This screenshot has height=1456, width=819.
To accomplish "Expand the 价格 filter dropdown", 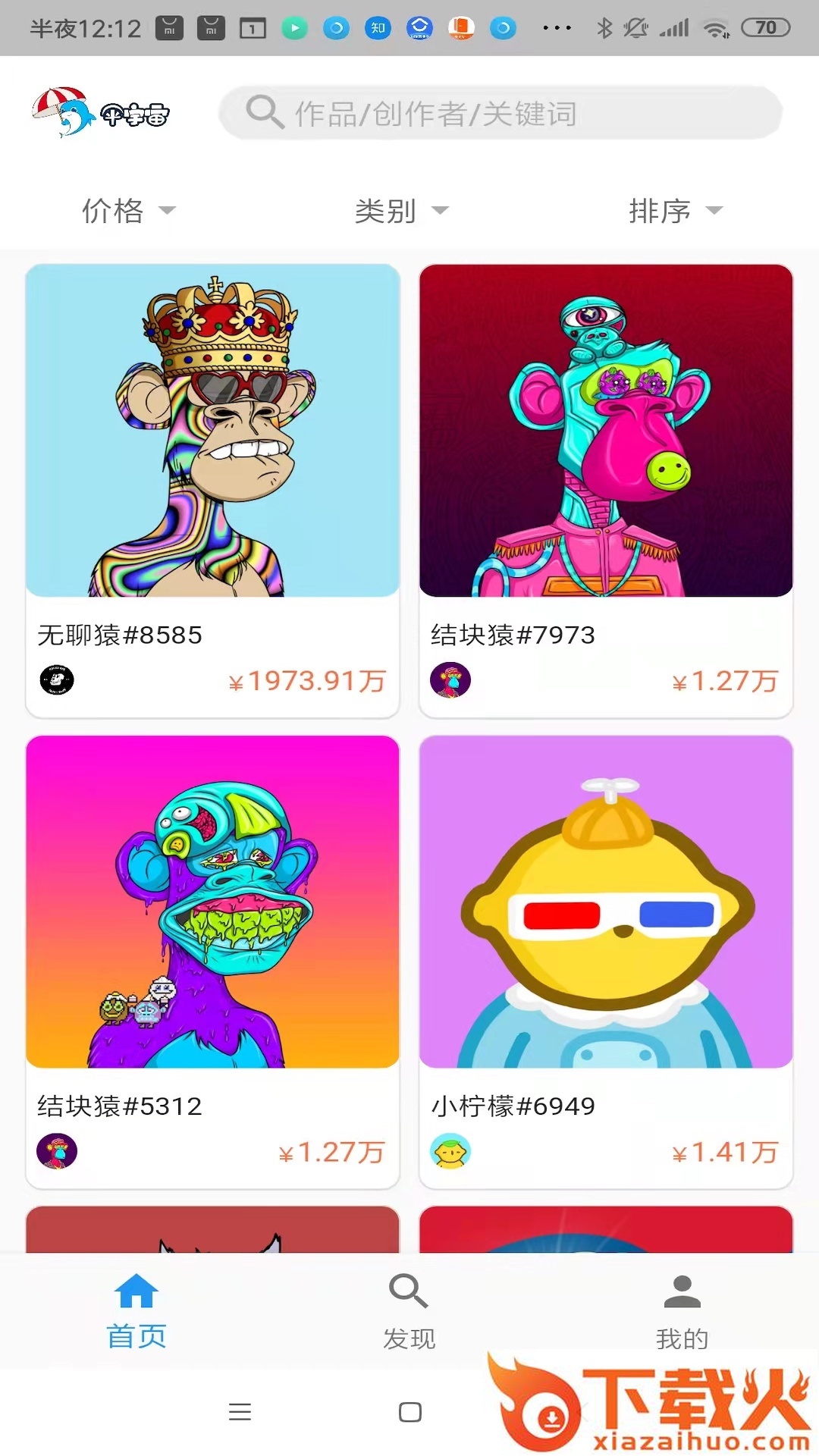I will coord(128,210).
